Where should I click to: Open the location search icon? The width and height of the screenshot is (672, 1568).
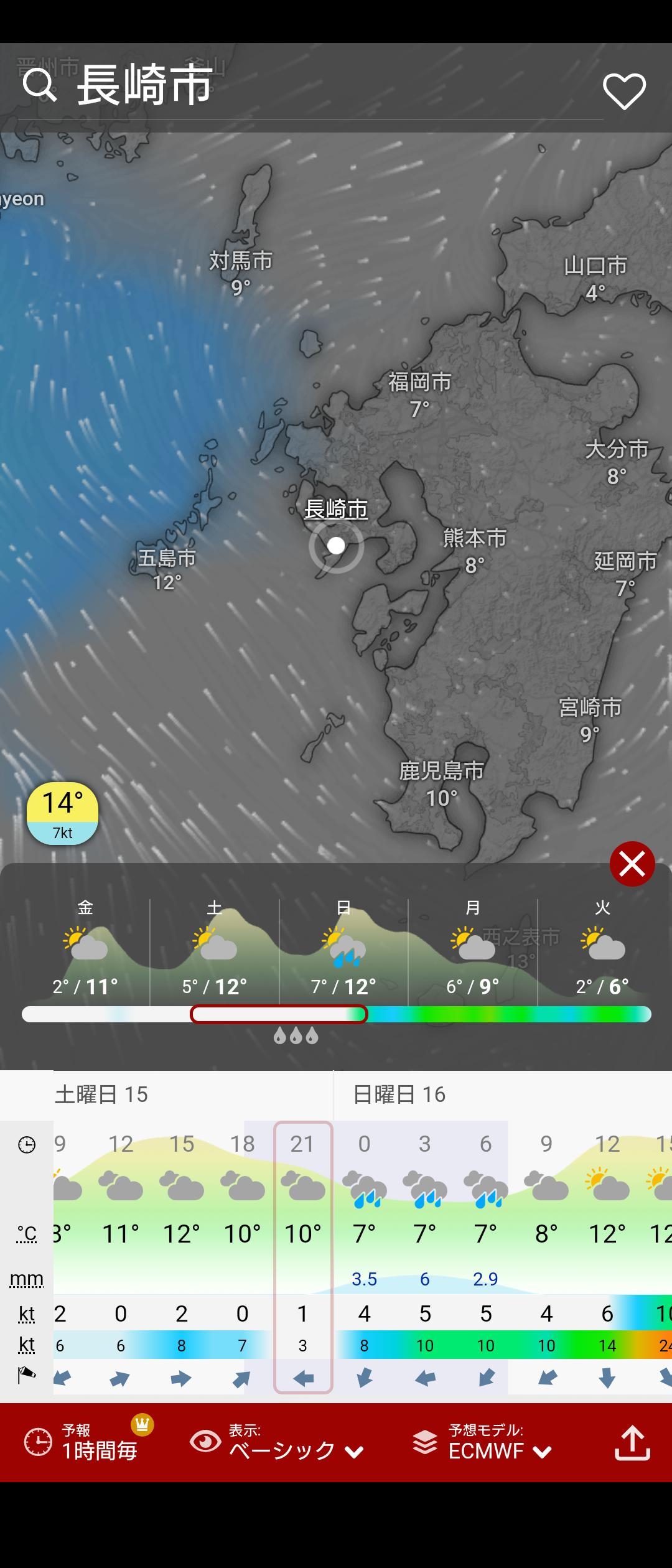(x=40, y=85)
